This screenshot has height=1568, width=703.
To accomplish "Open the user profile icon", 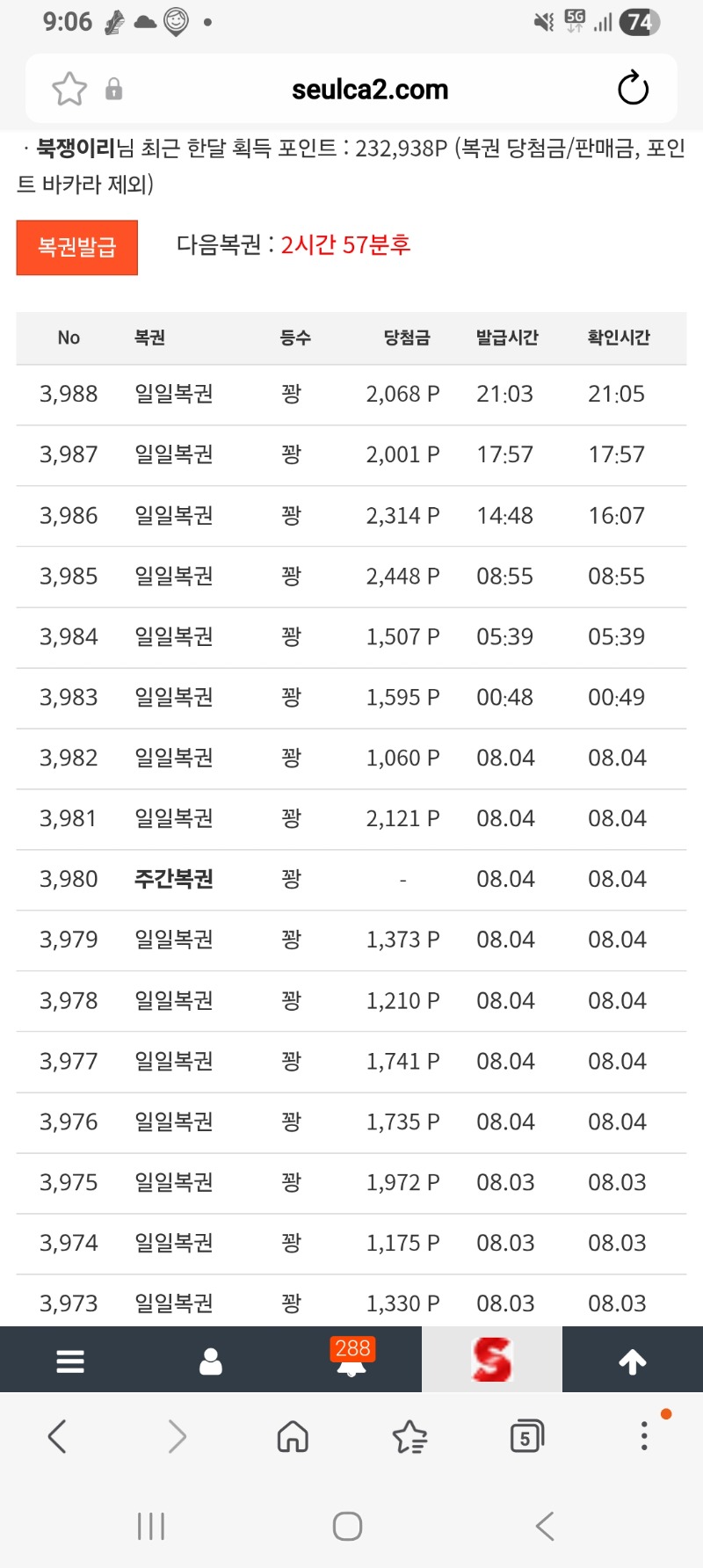I will 211,1361.
